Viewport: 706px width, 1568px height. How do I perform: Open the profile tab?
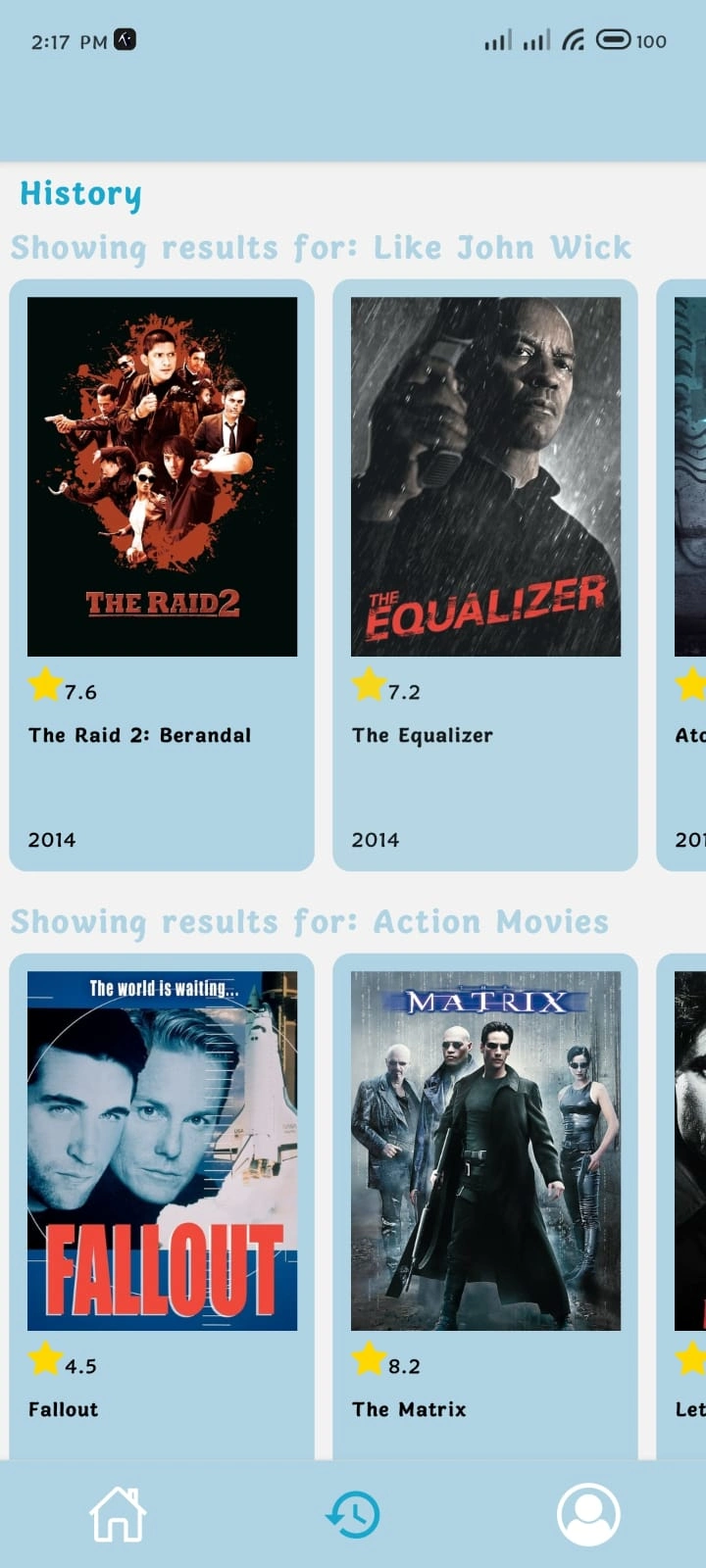tap(588, 1514)
